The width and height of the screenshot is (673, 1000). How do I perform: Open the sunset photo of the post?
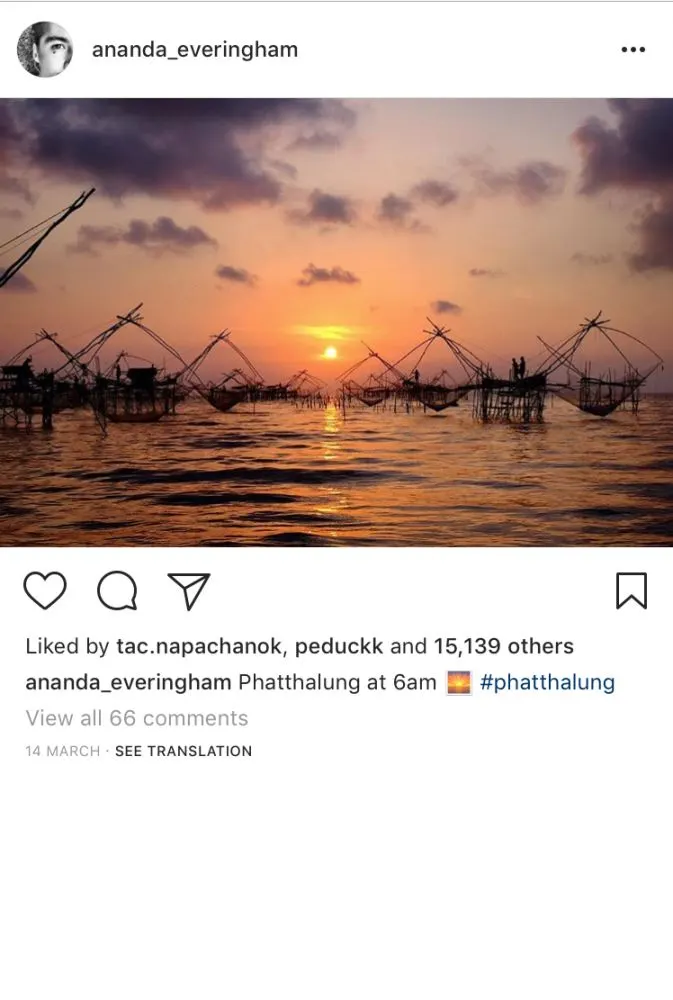coord(336,322)
